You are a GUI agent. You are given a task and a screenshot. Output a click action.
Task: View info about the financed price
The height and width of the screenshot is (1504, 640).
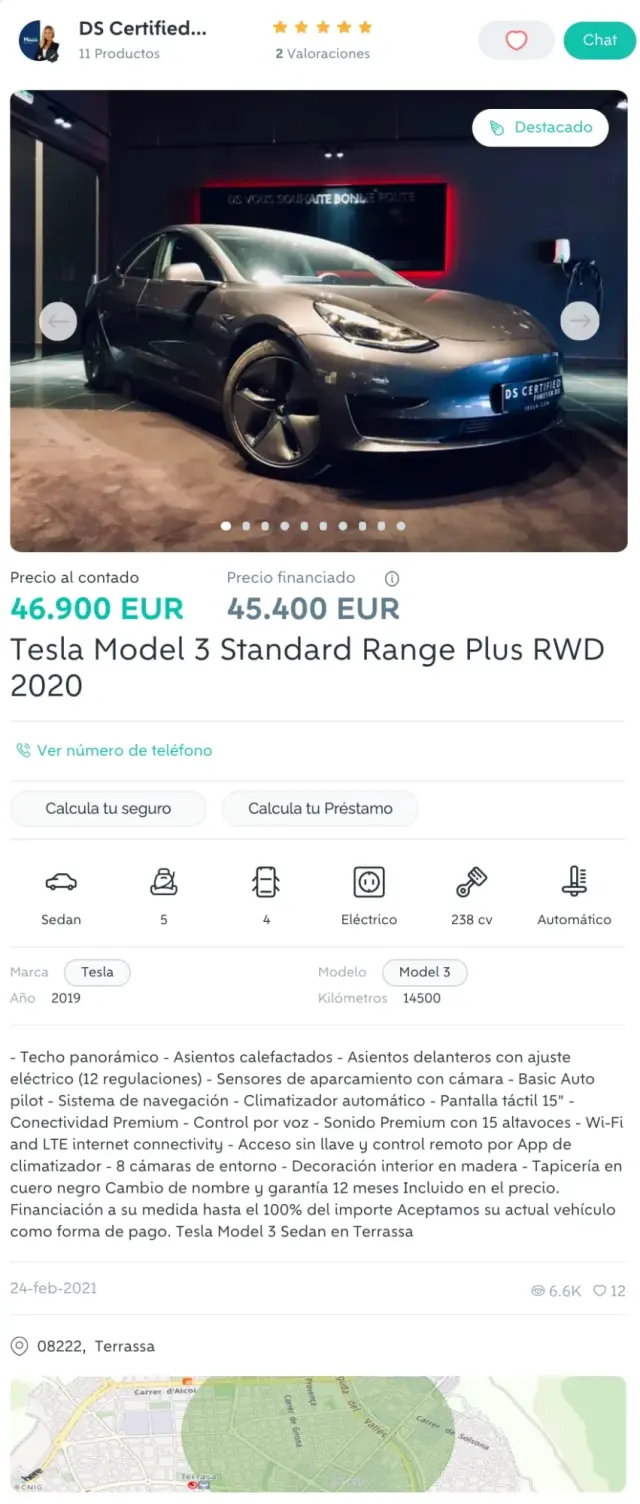[x=392, y=578]
